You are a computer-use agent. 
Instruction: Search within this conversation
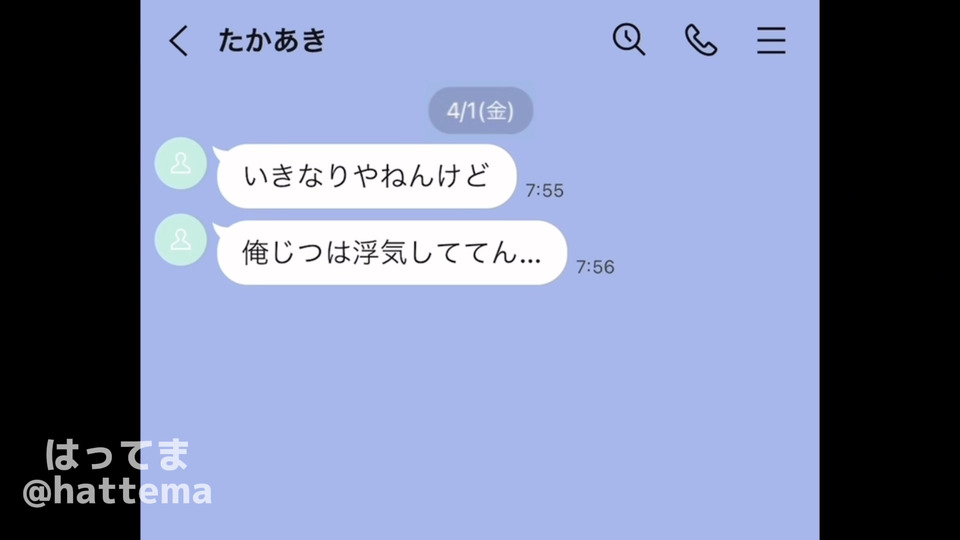pyautogui.click(x=628, y=40)
